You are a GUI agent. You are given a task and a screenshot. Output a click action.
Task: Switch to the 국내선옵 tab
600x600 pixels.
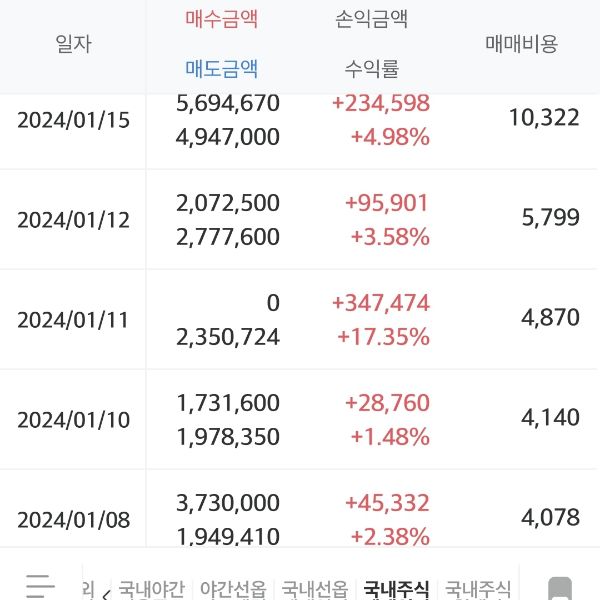(315, 589)
